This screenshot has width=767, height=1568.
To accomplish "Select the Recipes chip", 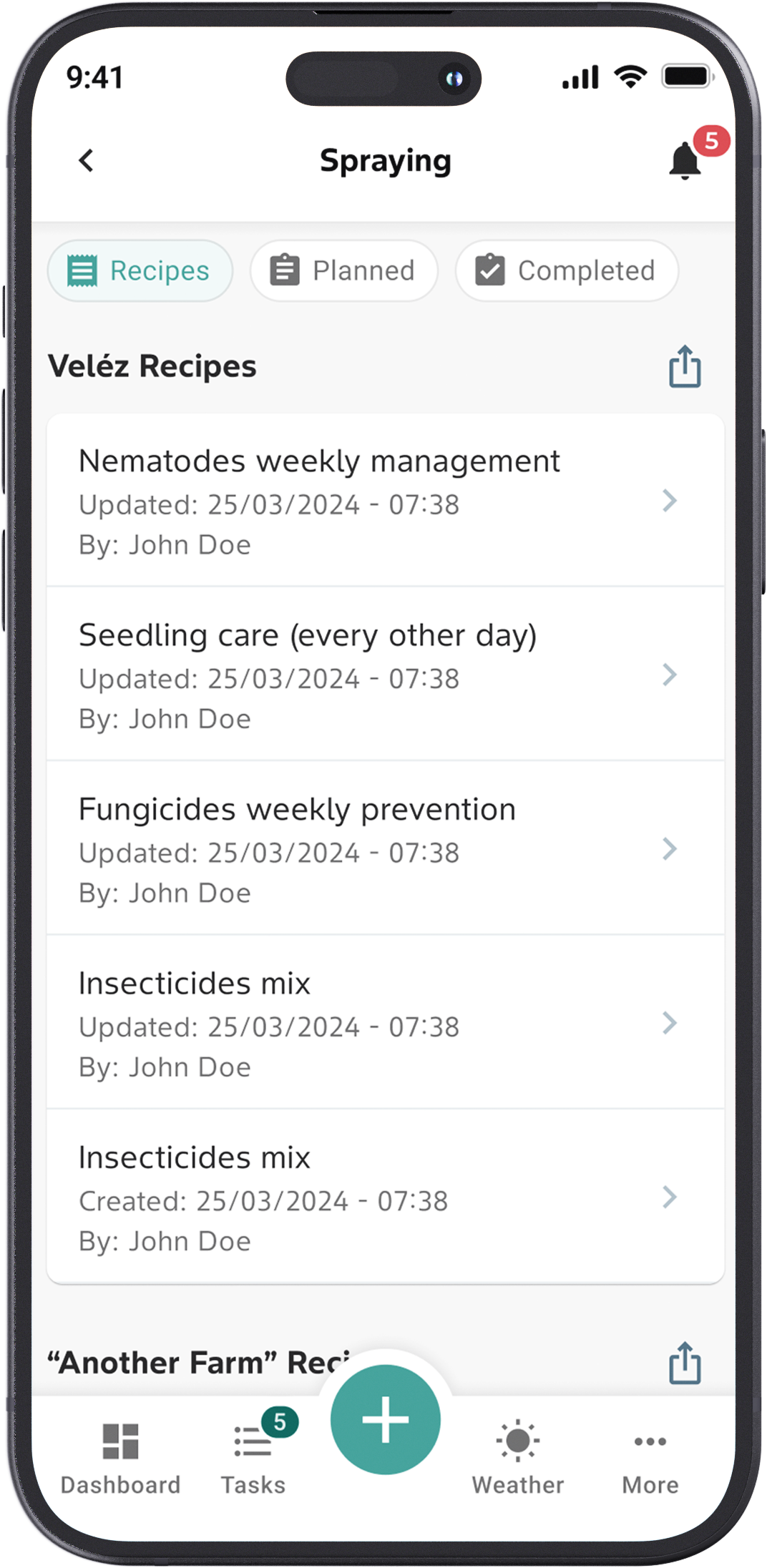I will 140,270.
